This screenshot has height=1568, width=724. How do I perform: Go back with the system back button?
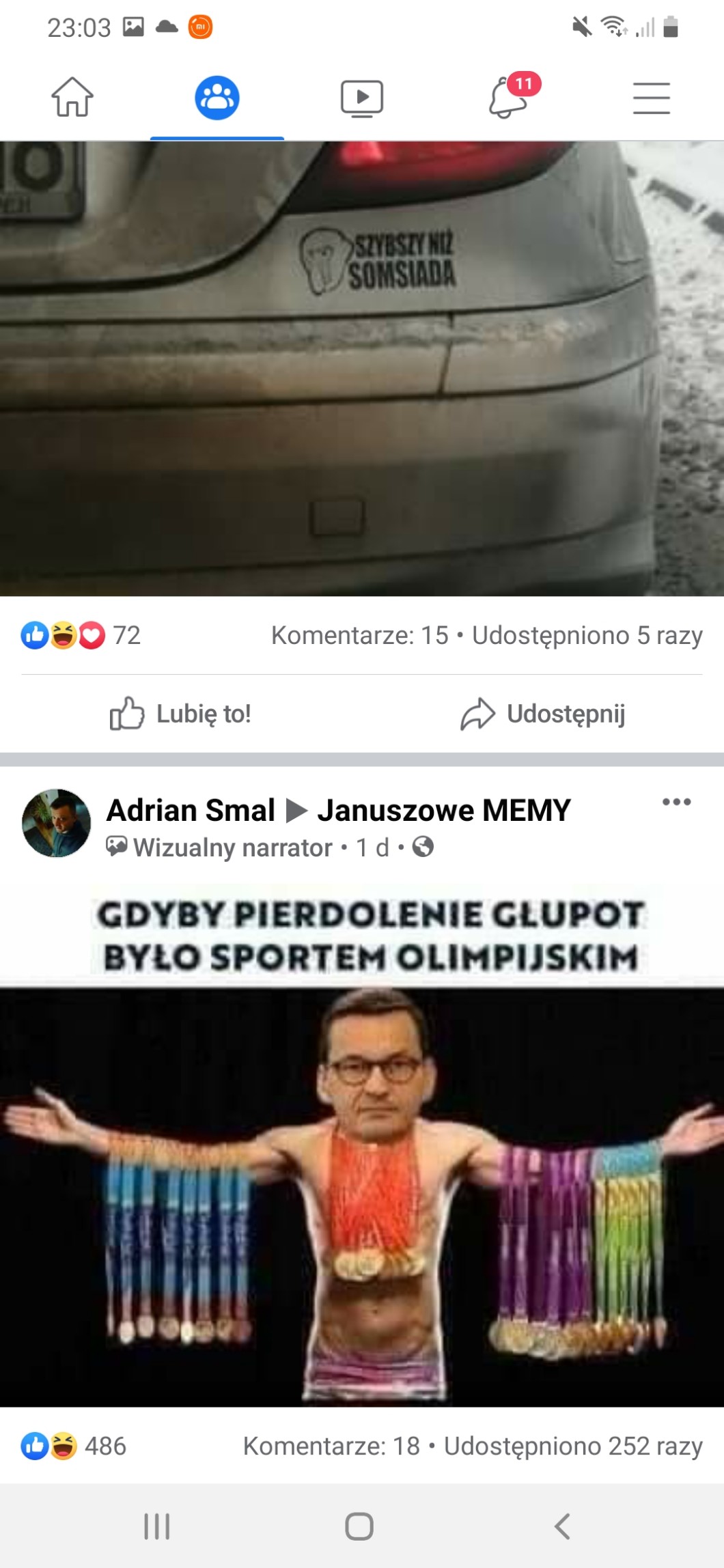click(x=562, y=1526)
